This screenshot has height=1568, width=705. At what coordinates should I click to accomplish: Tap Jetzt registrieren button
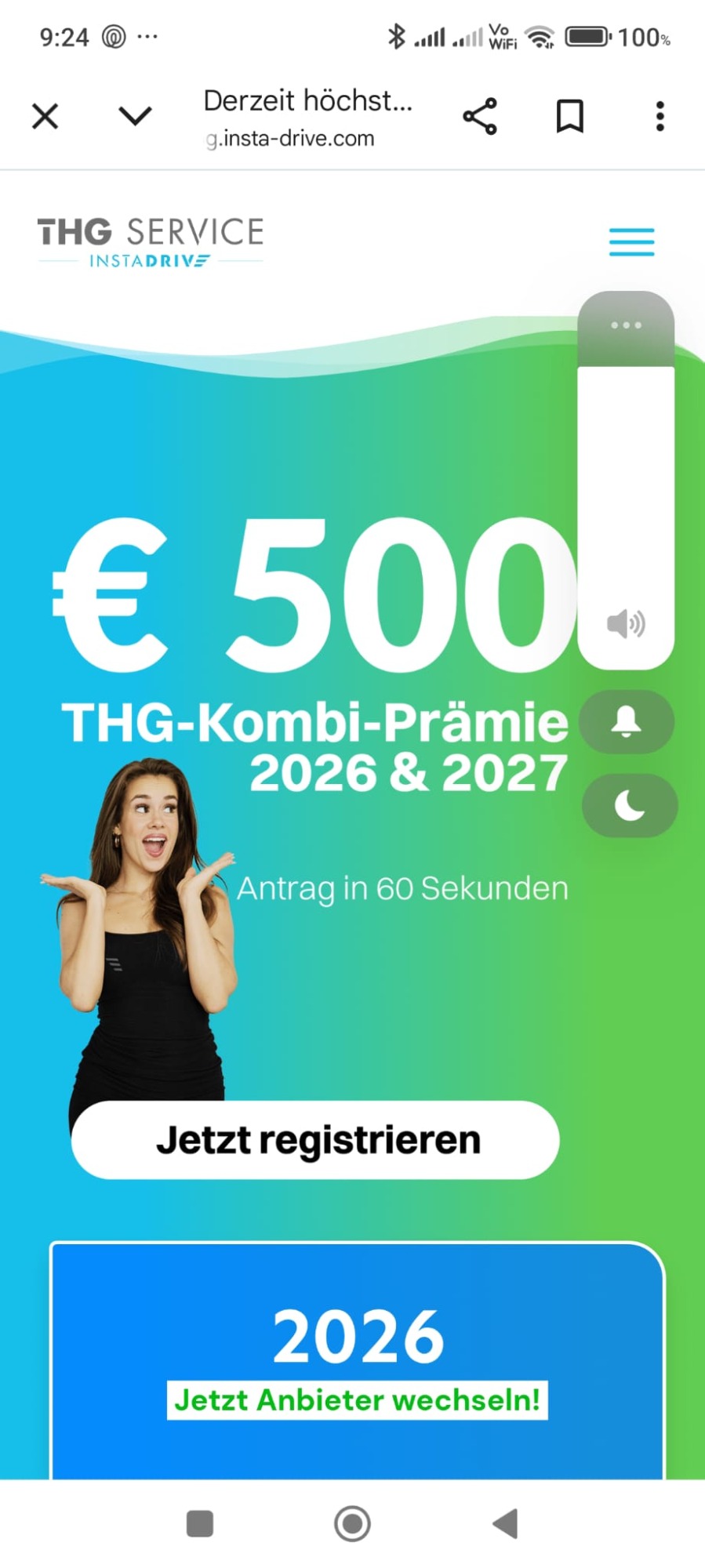(x=315, y=1140)
